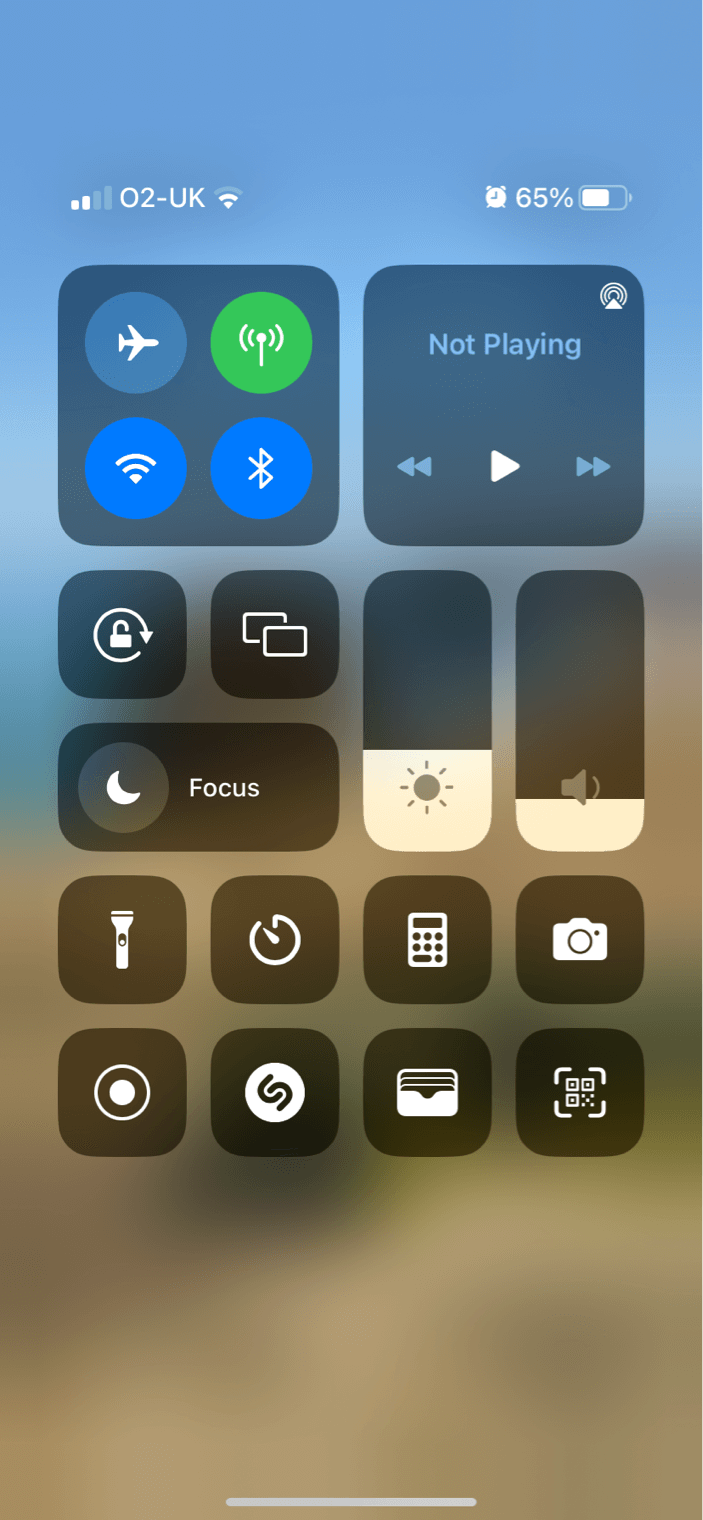Screen dimensions: 703x1520
Task: Skip to the next track
Action: [x=593, y=467]
